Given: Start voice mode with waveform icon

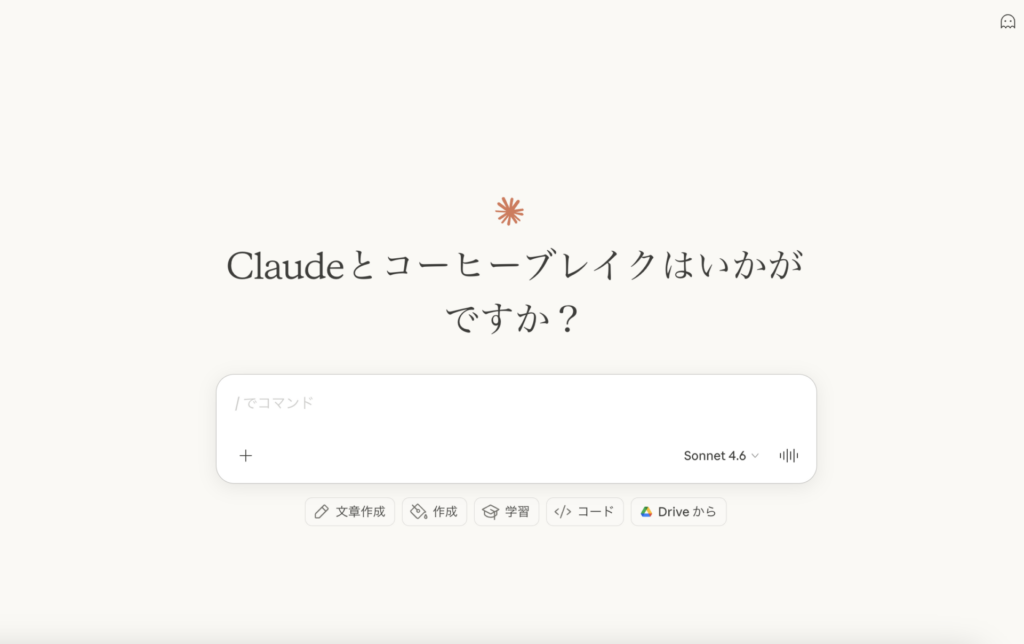Looking at the screenshot, I should point(788,456).
